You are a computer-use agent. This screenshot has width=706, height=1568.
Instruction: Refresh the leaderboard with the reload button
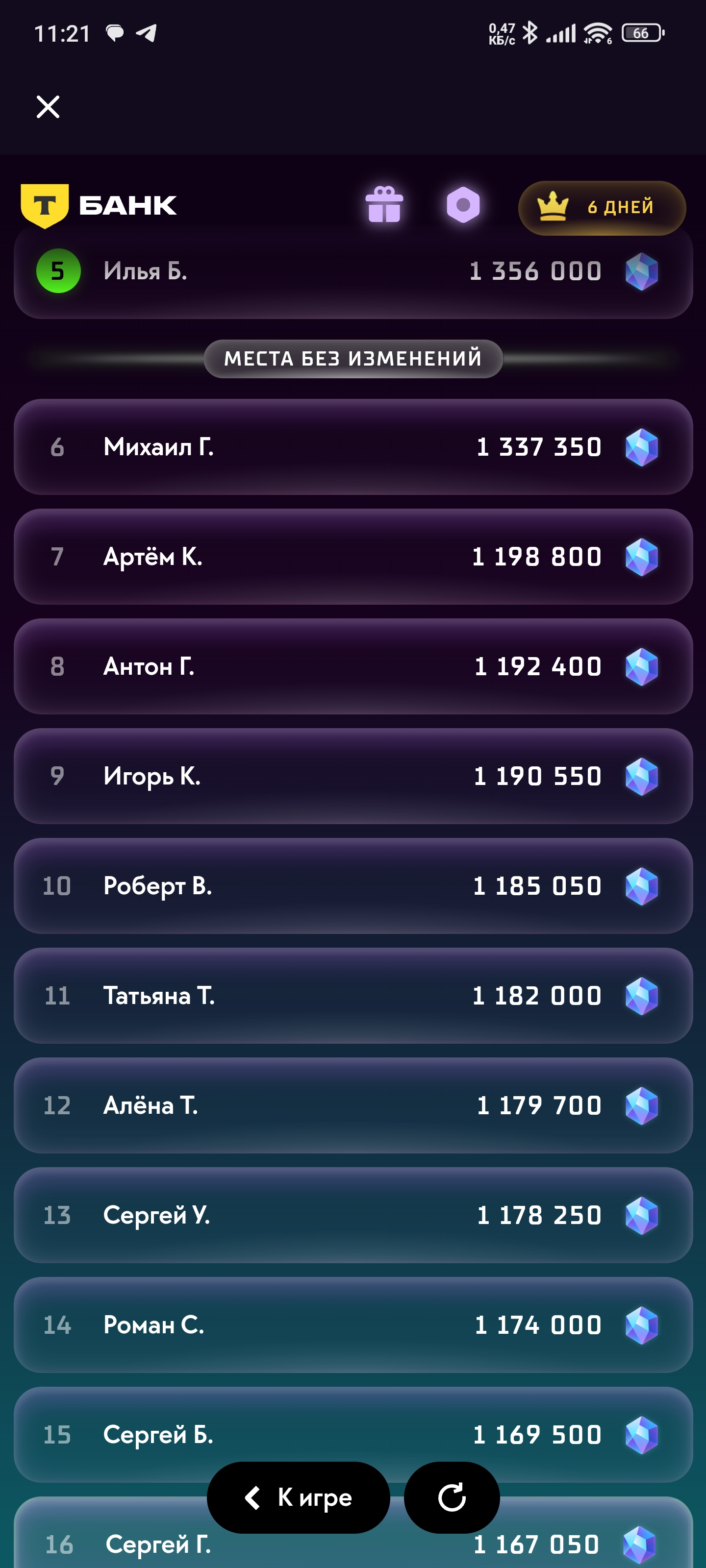452,1497
